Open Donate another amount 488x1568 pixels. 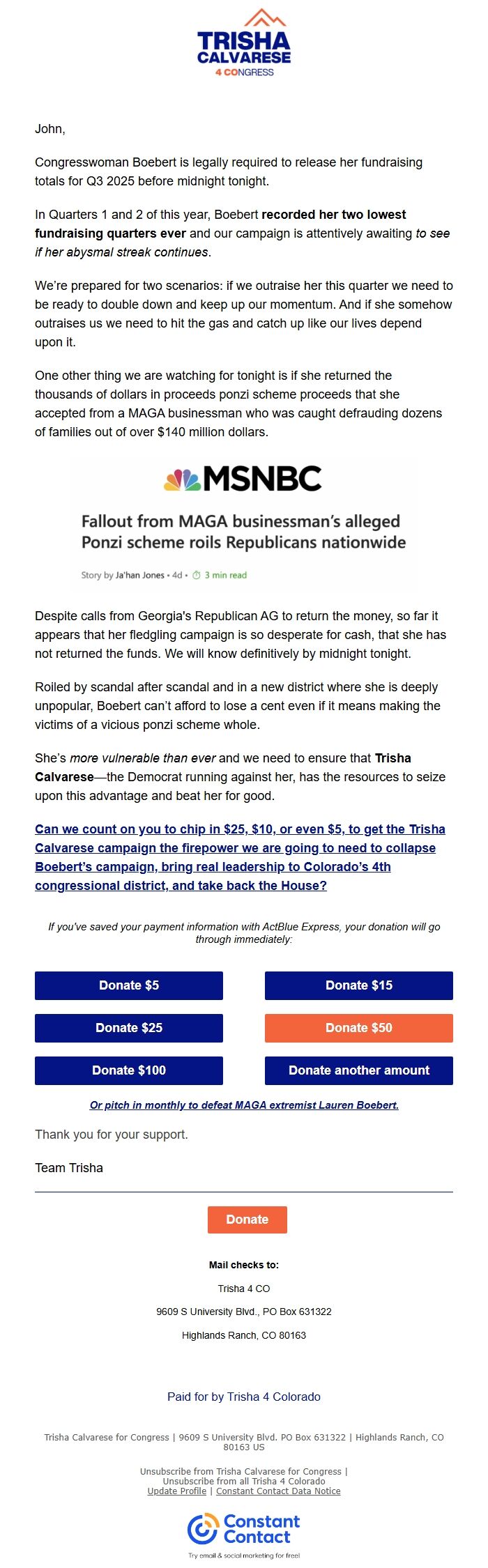[358, 1070]
